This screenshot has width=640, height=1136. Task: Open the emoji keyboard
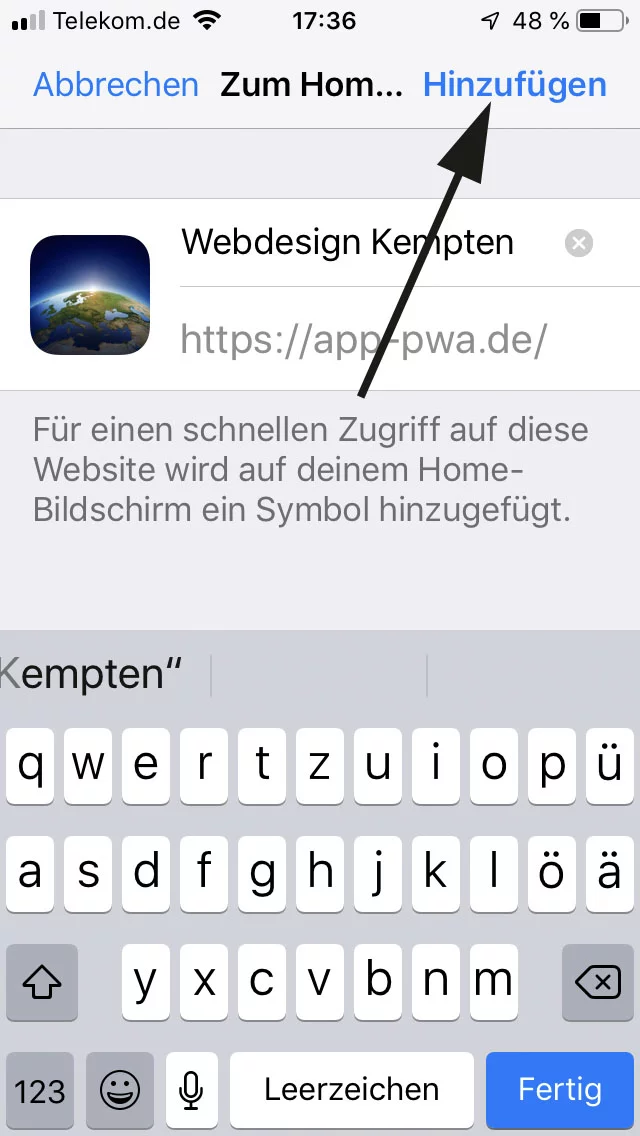coord(119,1090)
